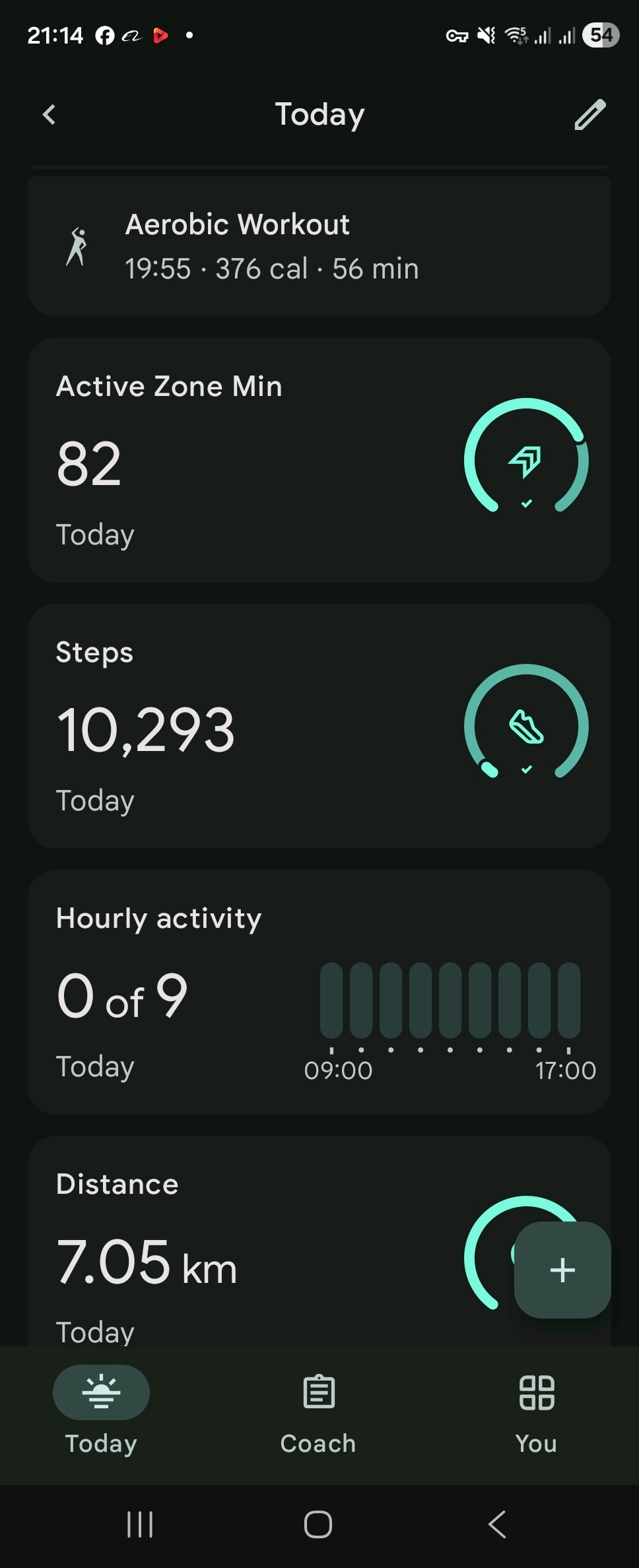Edit the Today dashboard with the pencil

pos(589,115)
